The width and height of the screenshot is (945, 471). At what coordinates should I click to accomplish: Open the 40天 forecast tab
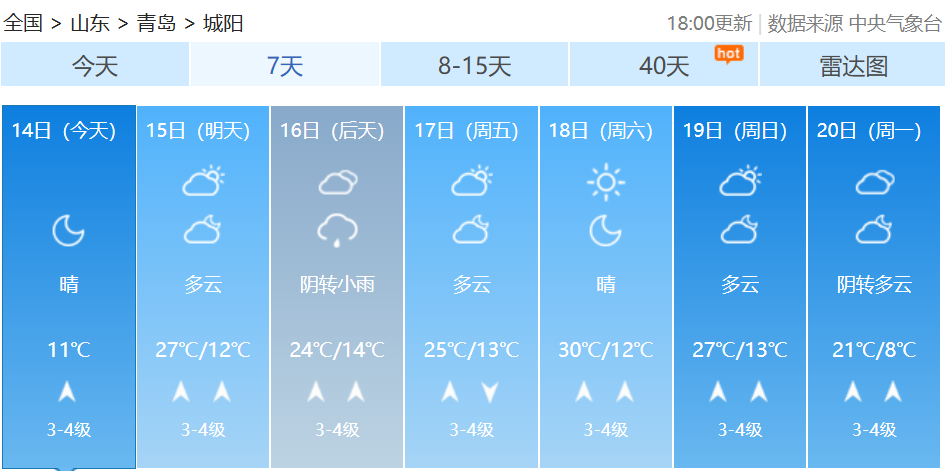[x=665, y=67]
